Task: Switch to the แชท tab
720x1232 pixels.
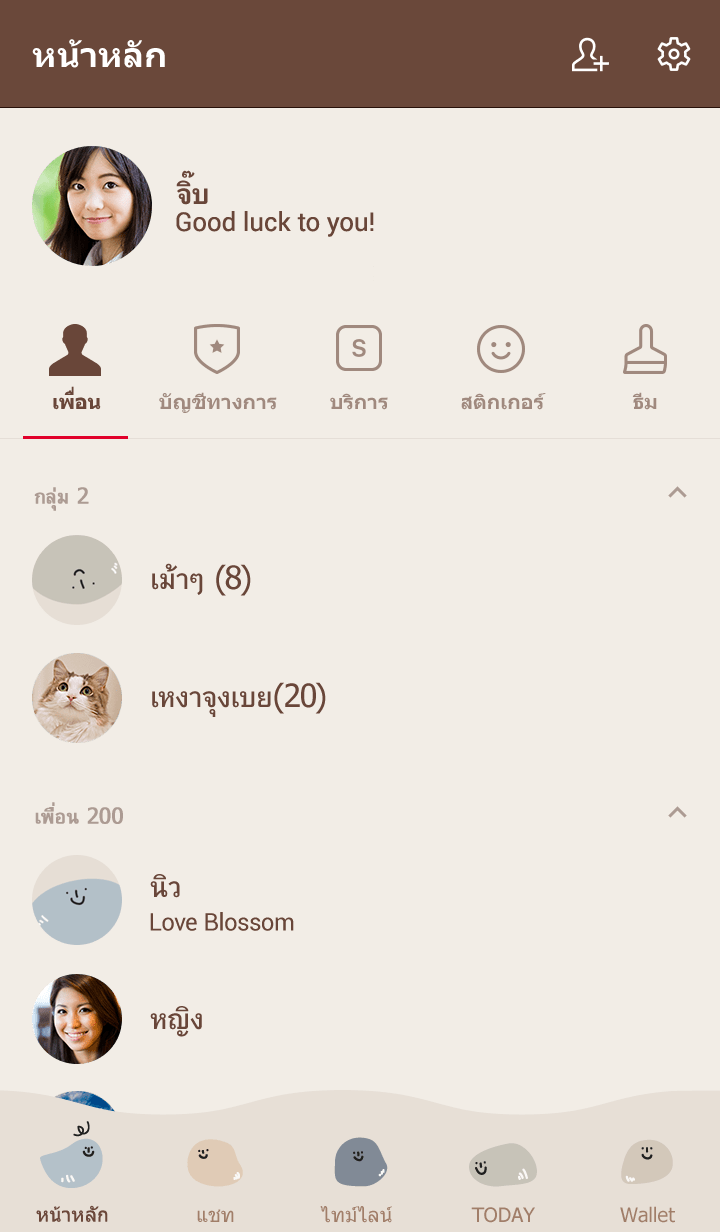Action: coord(215,1180)
